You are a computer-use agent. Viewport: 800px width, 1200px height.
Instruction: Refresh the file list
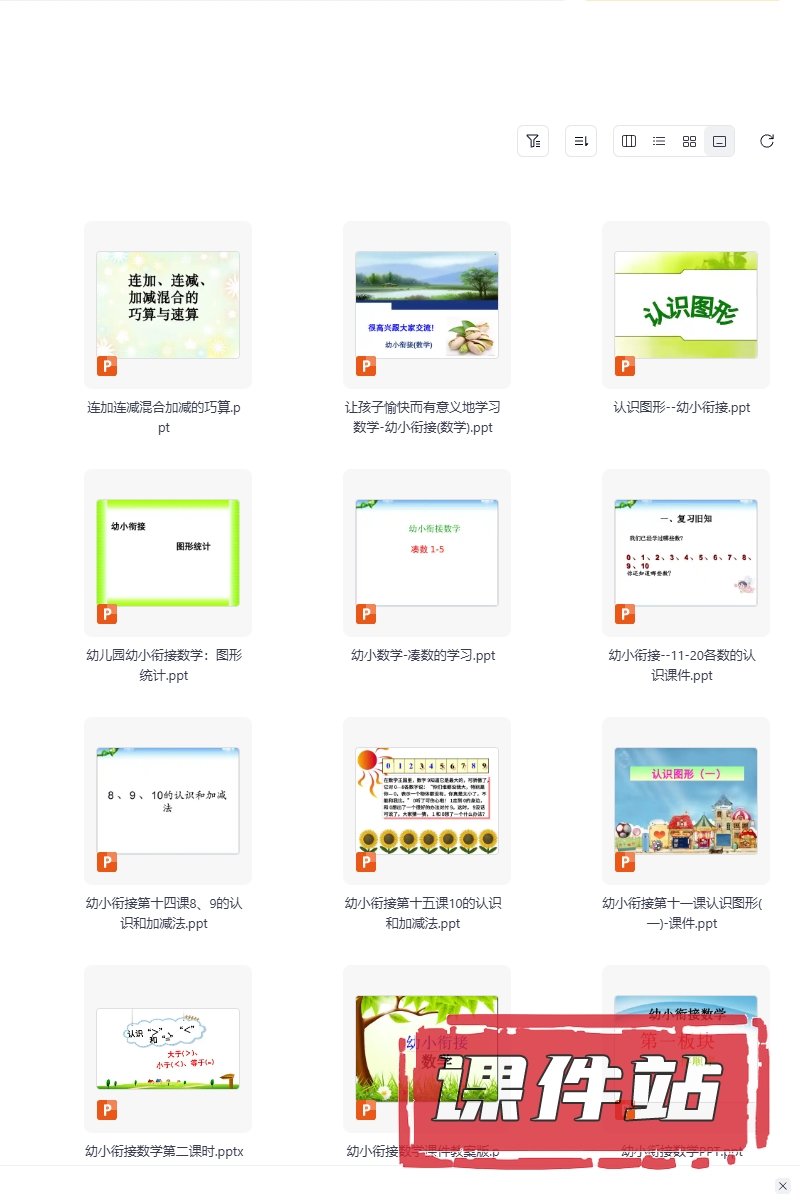767,141
